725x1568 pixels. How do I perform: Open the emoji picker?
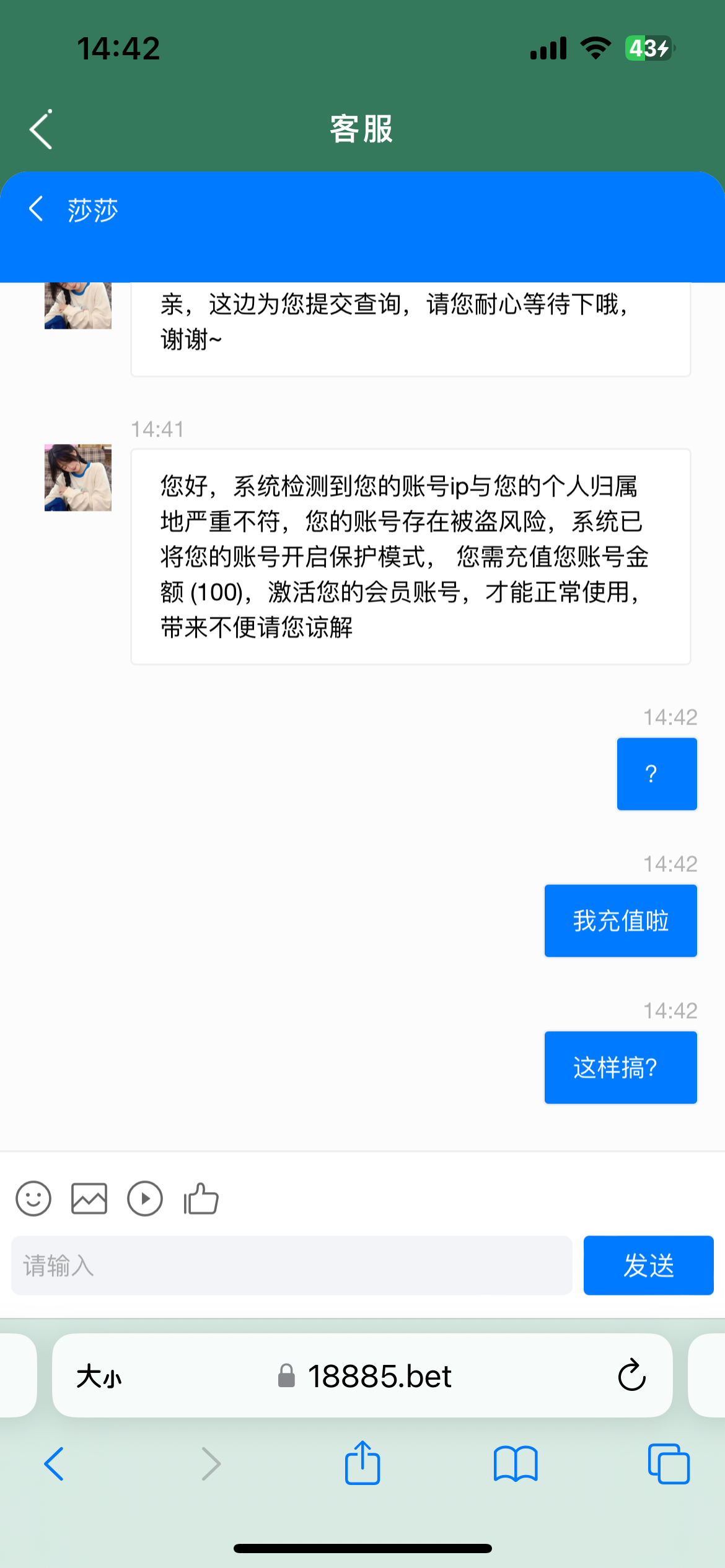pos(33,1199)
